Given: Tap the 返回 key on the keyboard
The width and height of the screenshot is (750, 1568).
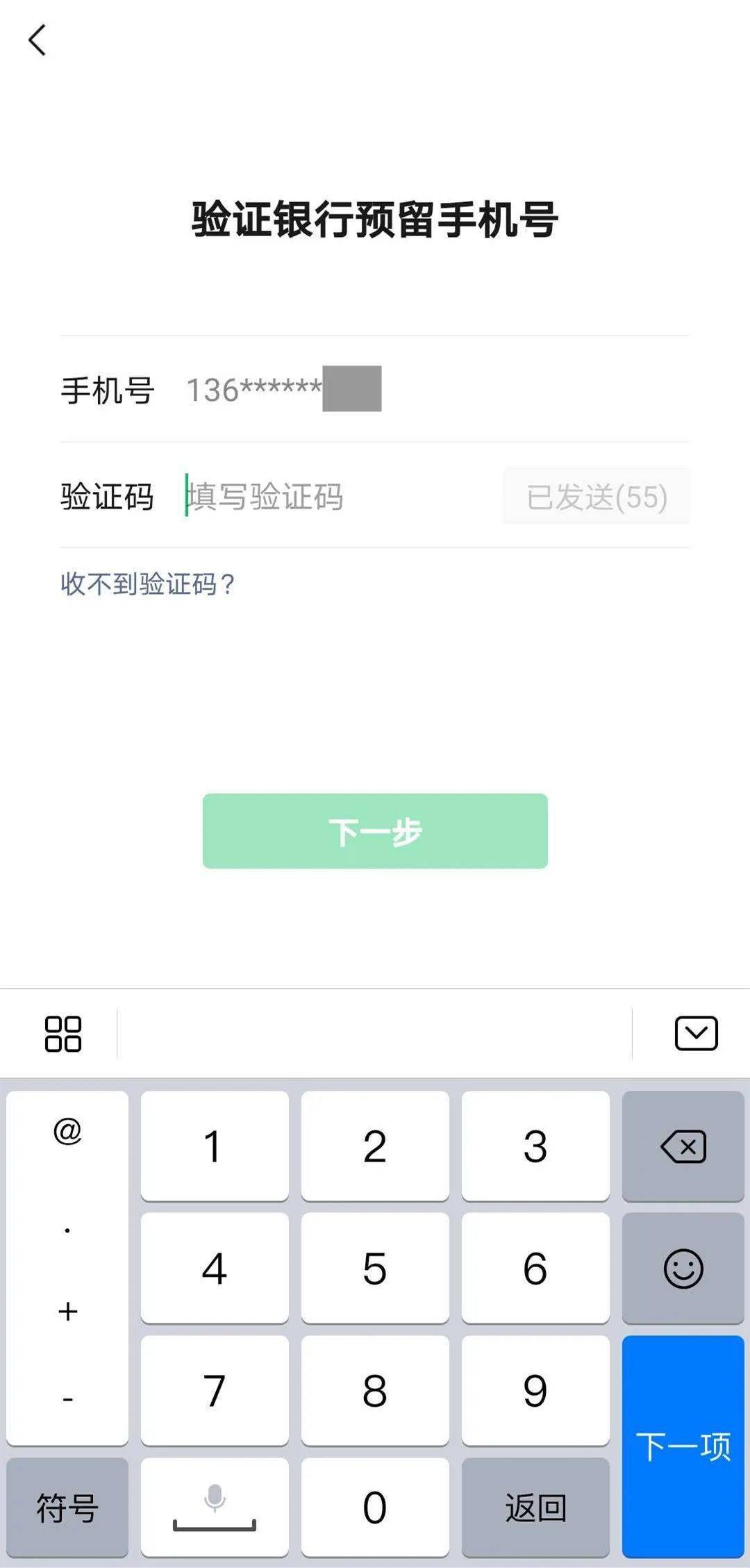Looking at the screenshot, I should (535, 1508).
